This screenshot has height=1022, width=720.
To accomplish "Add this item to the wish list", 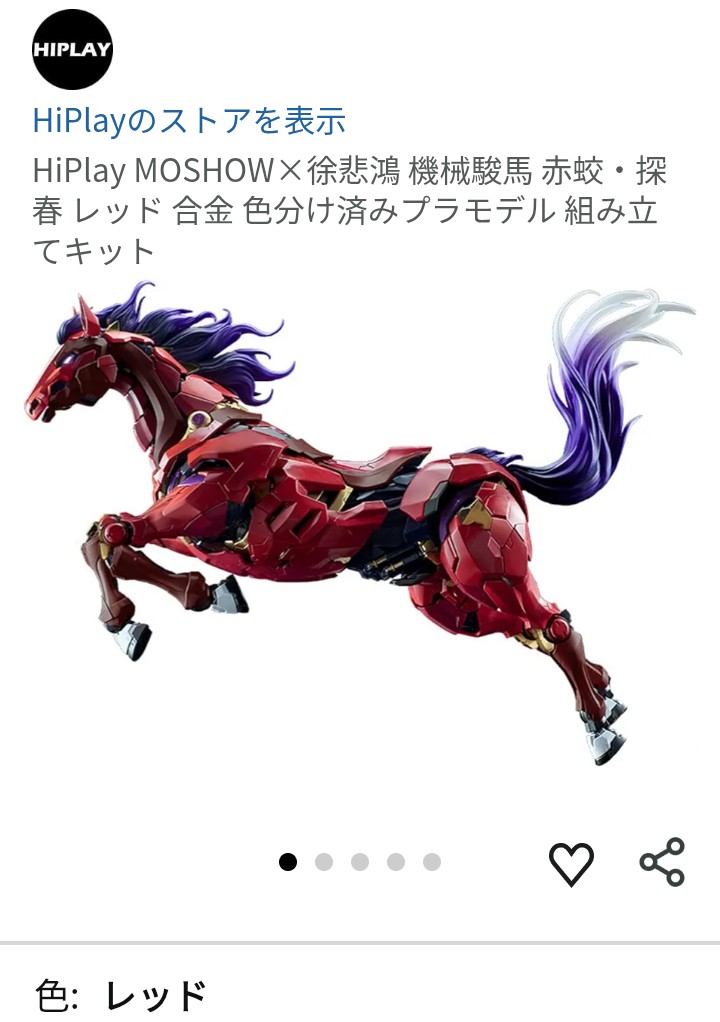I will [571, 863].
